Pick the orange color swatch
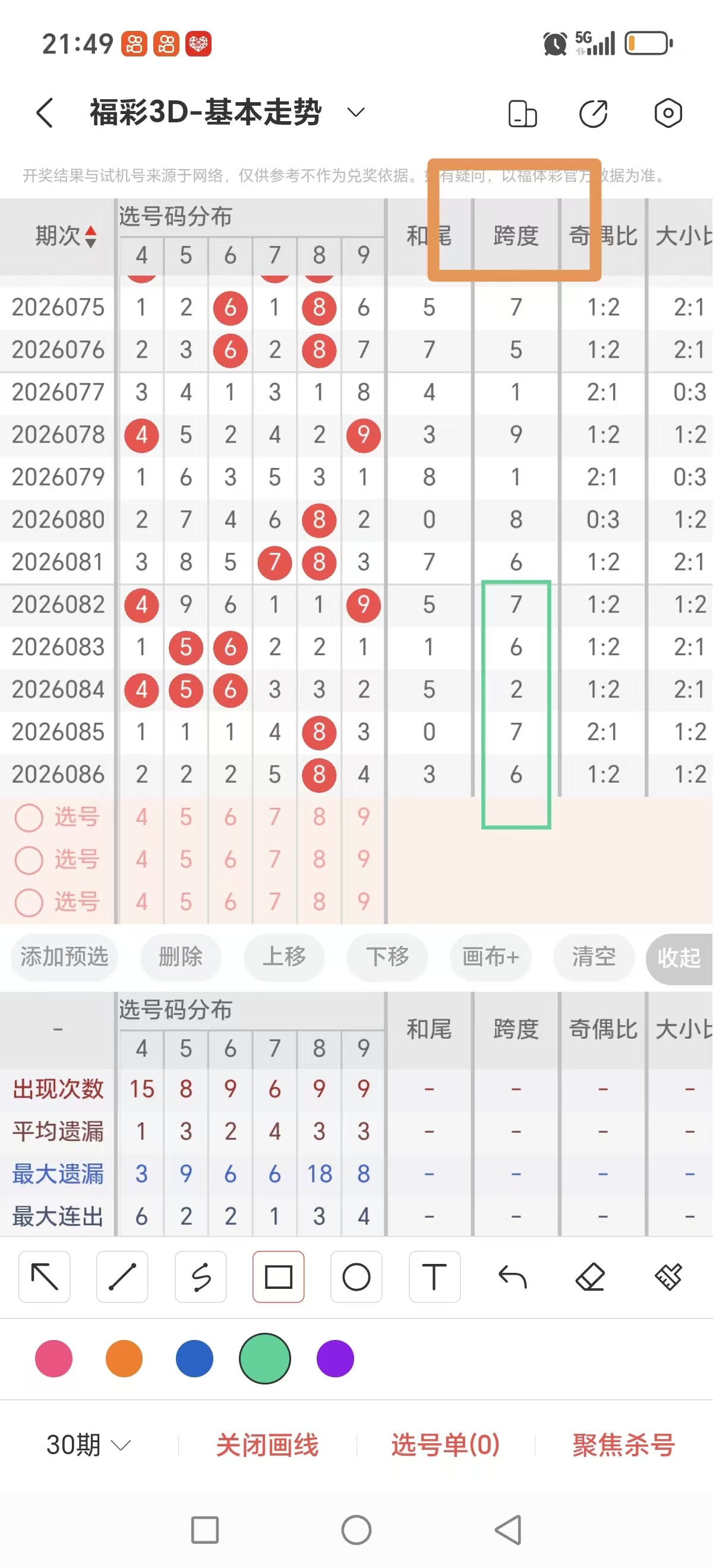 coord(124,1358)
